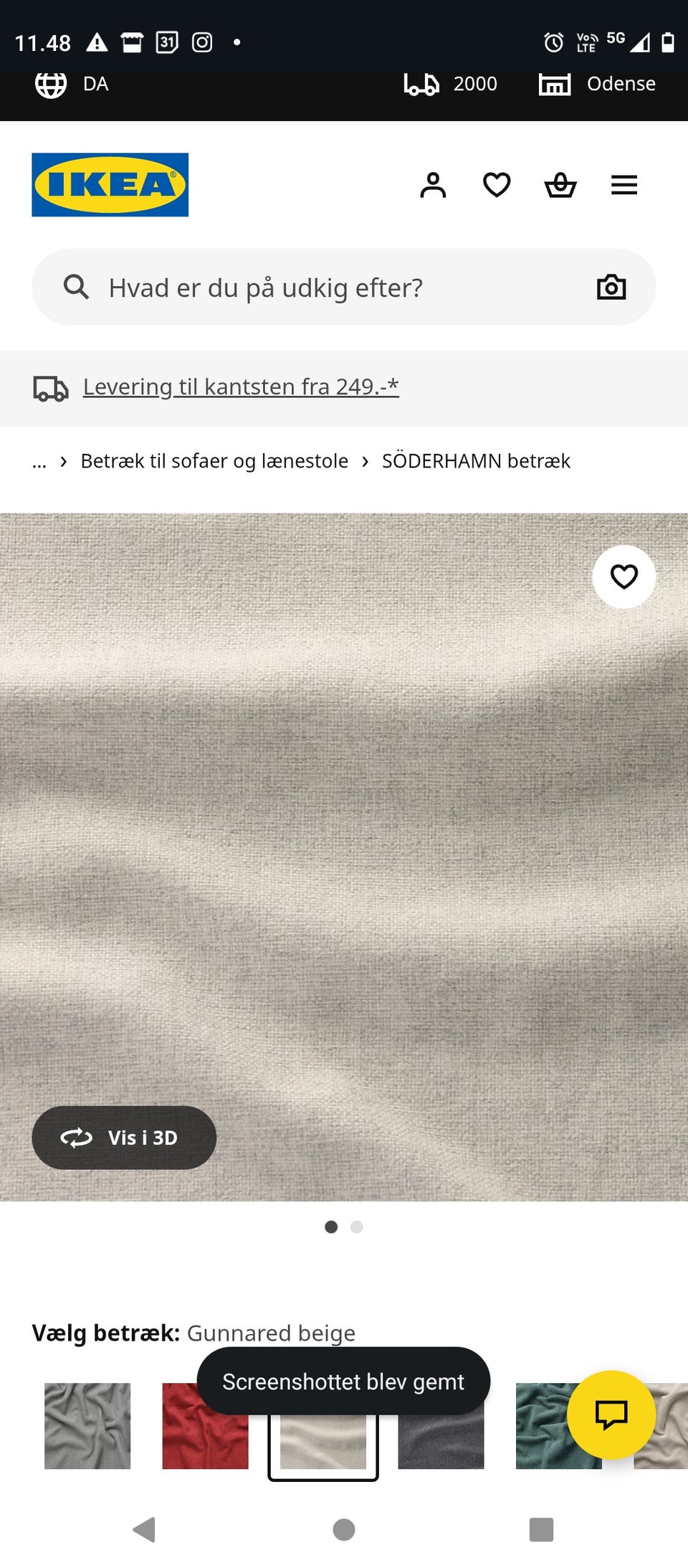Open 'SÖDERHAMN betræk' breadcrumb

[476, 460]
